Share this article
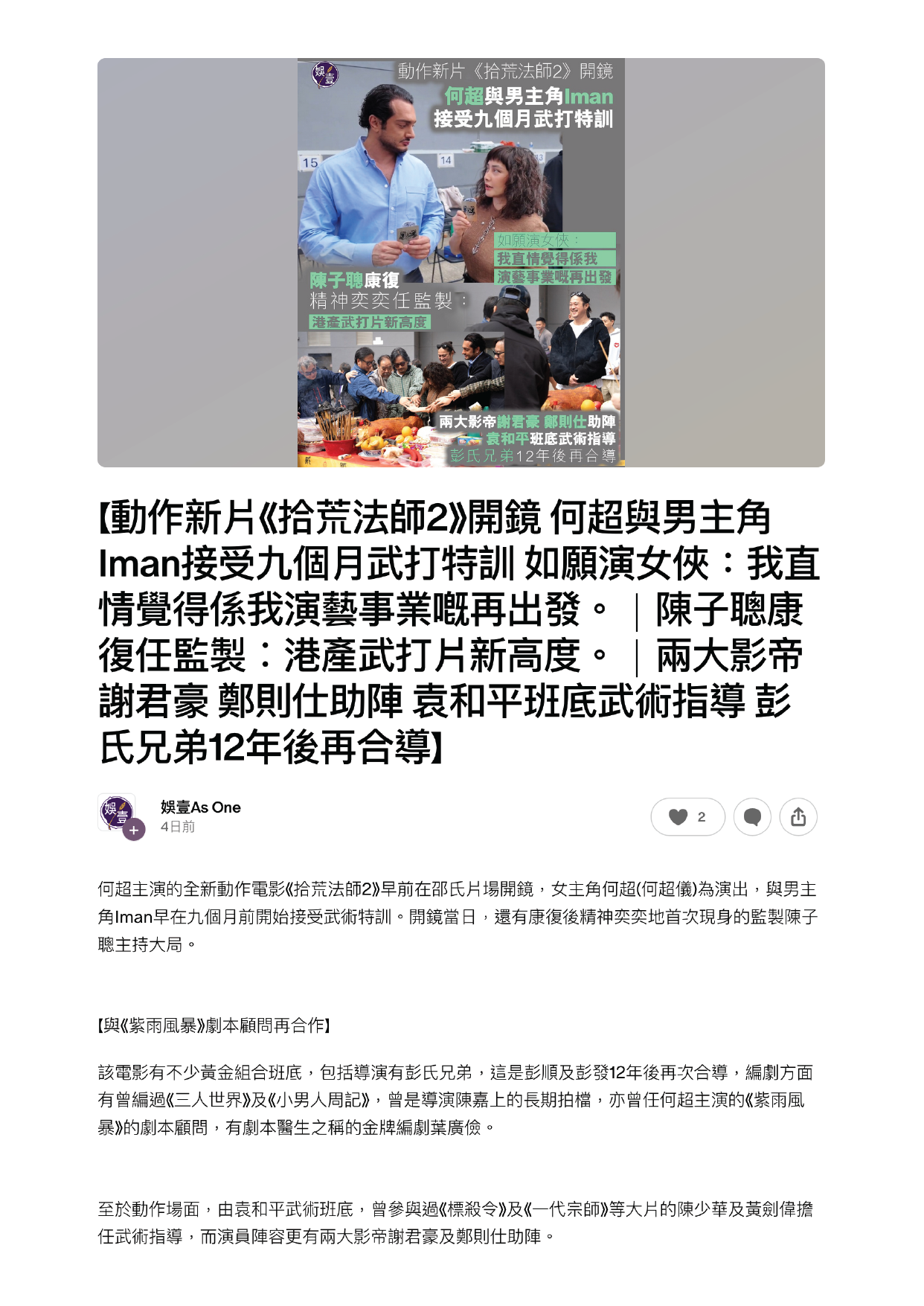This screenshot has height=1306, width=924. point(798,817)
